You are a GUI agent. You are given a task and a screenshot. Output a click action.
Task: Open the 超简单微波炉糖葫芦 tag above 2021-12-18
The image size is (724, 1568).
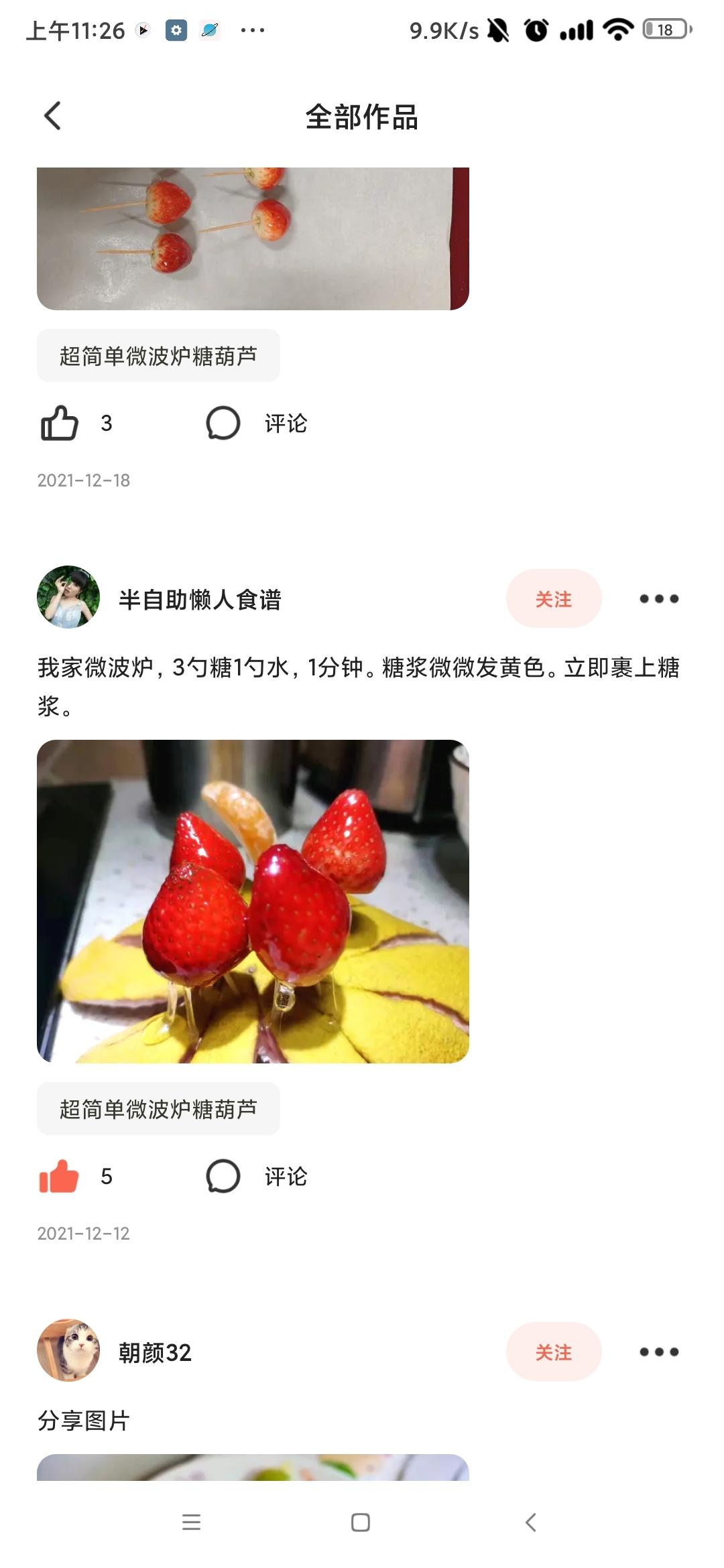click(x=158, y=356)
